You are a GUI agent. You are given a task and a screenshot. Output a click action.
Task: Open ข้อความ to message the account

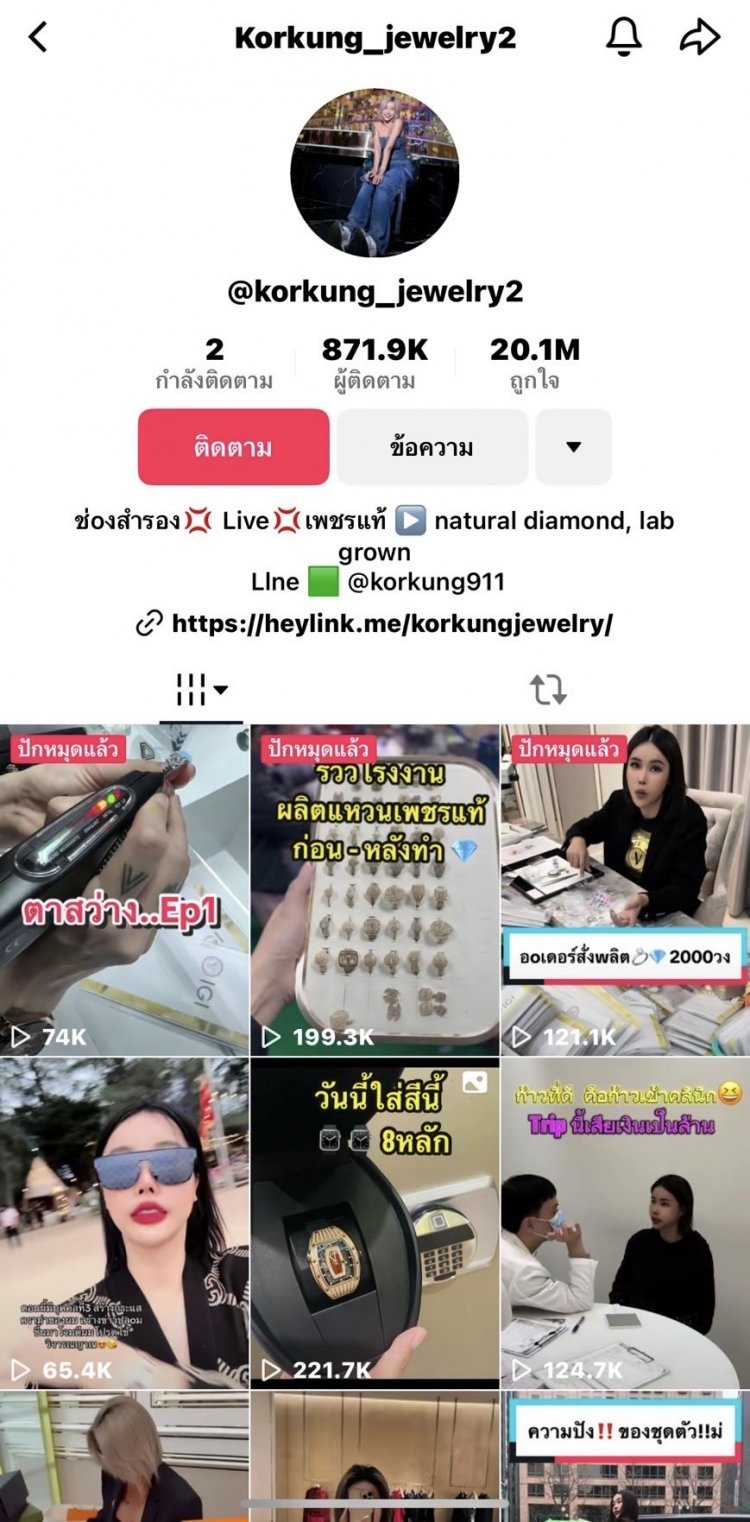[431, 447]
